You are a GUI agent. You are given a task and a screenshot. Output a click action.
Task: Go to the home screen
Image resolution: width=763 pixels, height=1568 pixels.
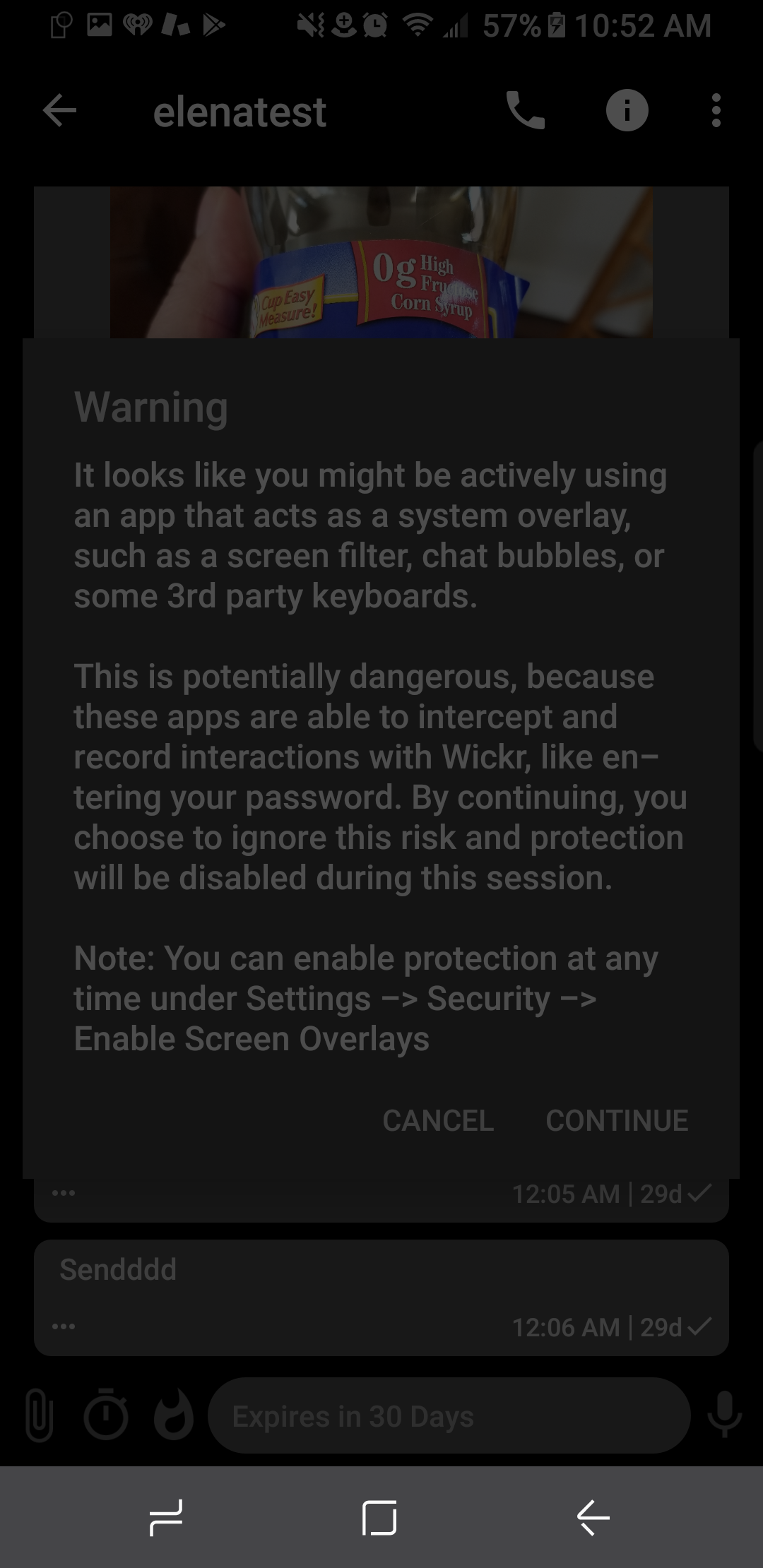click(x=379, y=1517)
